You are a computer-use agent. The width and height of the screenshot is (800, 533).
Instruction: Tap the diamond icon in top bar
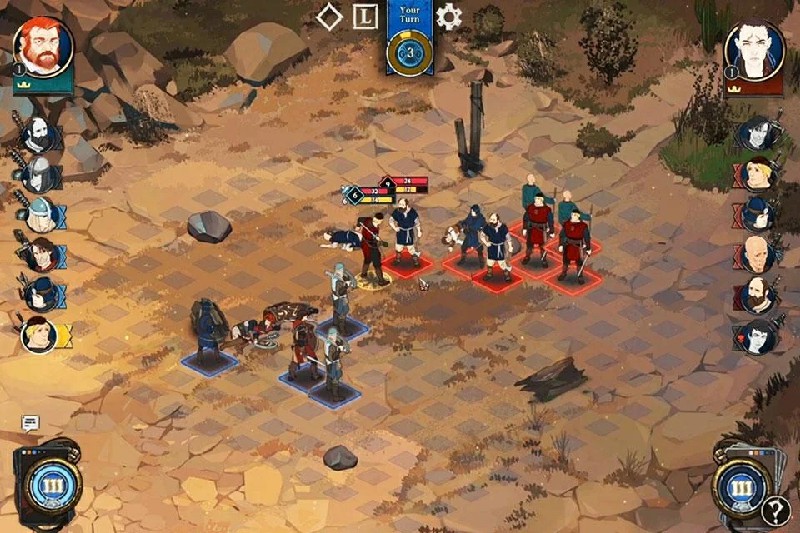click(x=329, y=16)
